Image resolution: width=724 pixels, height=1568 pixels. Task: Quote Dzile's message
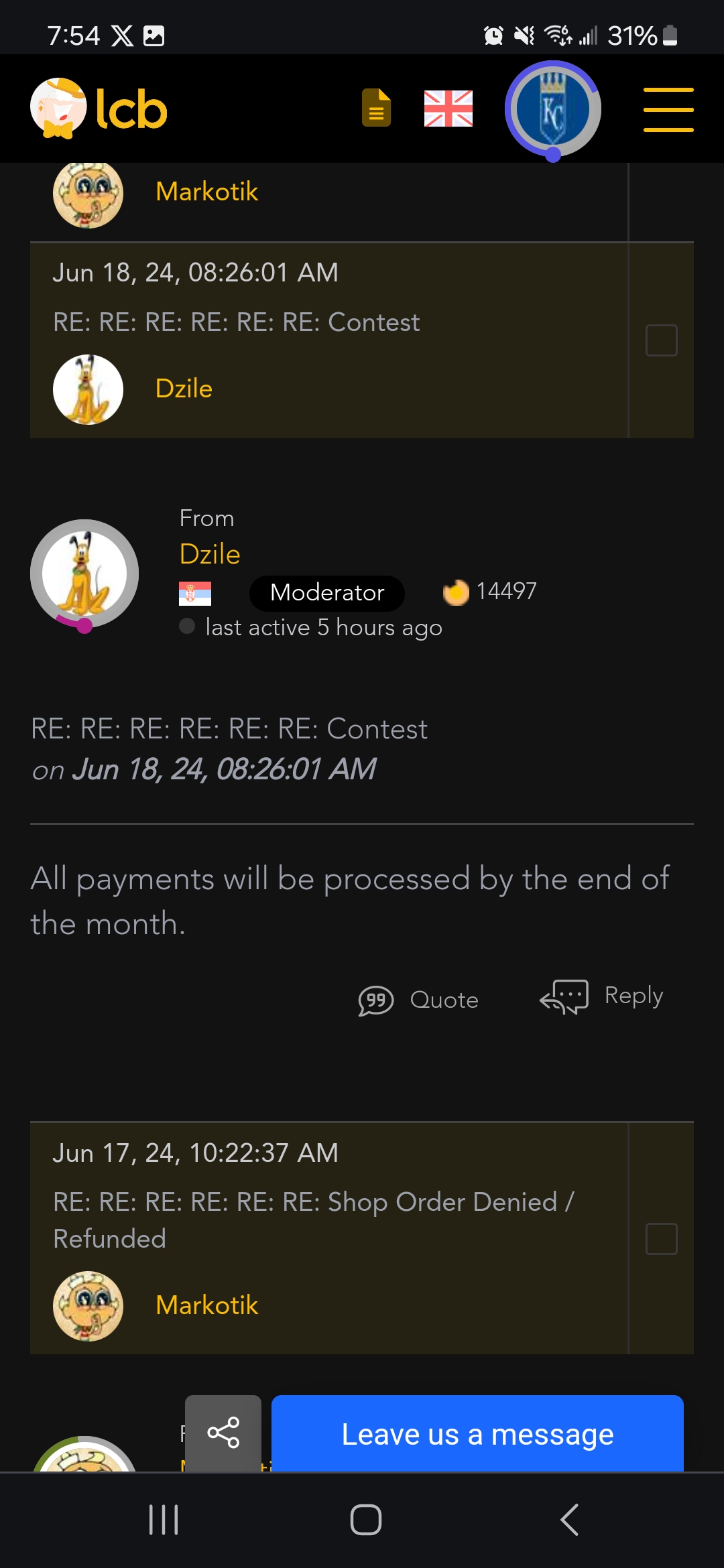coord(419,1000)
